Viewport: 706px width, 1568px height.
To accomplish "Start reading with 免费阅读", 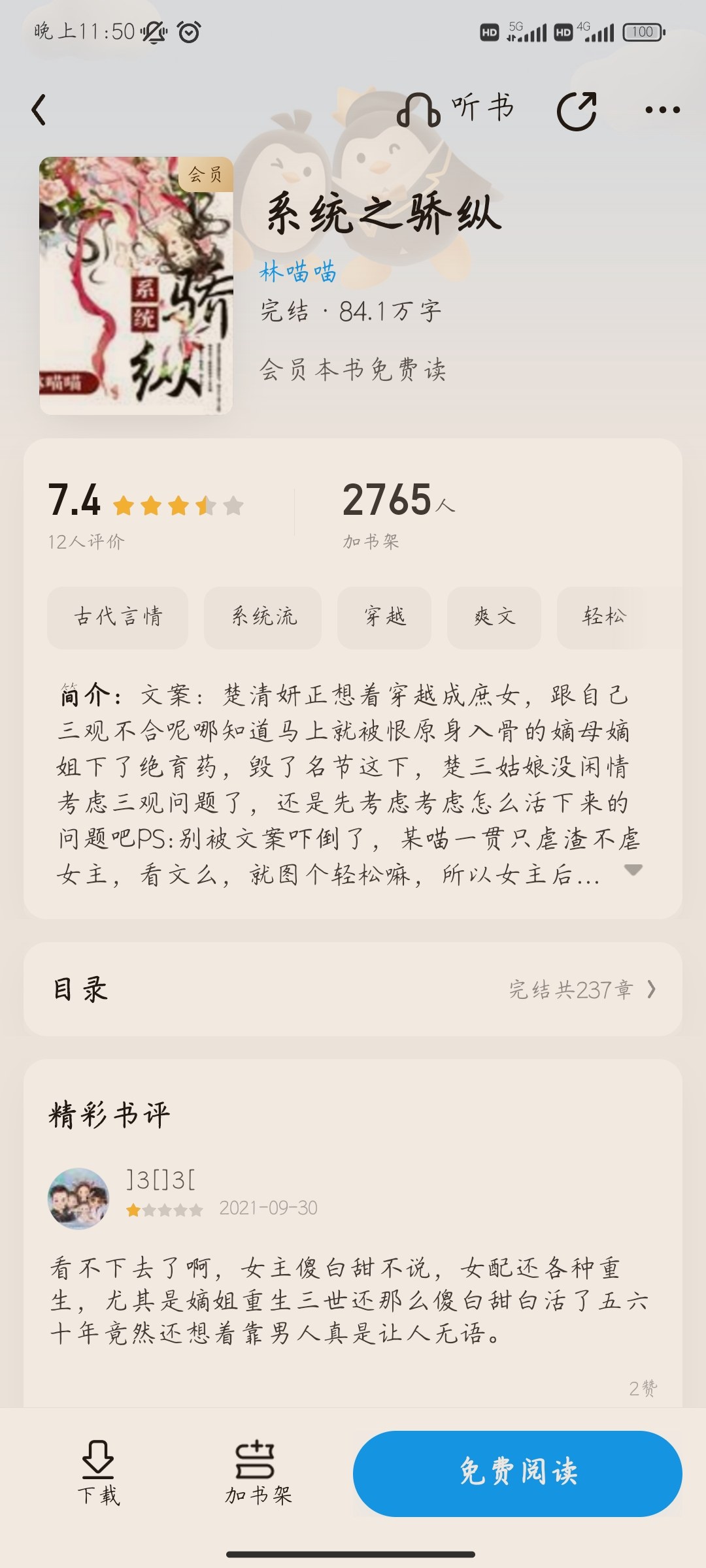I will [x=518, y=1473].
